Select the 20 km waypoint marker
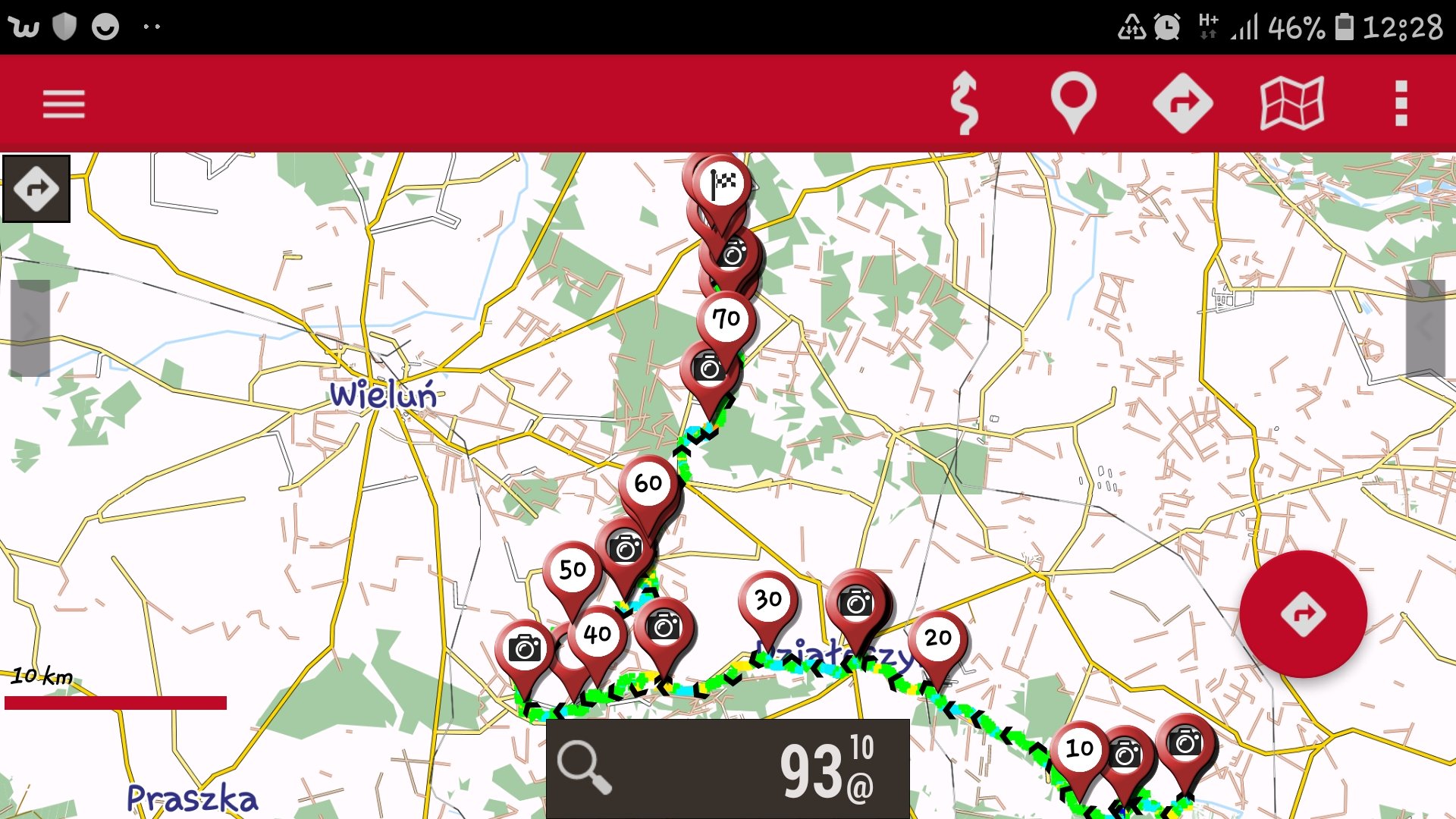Screen dimensions: 1456x819 coord(938,639)
